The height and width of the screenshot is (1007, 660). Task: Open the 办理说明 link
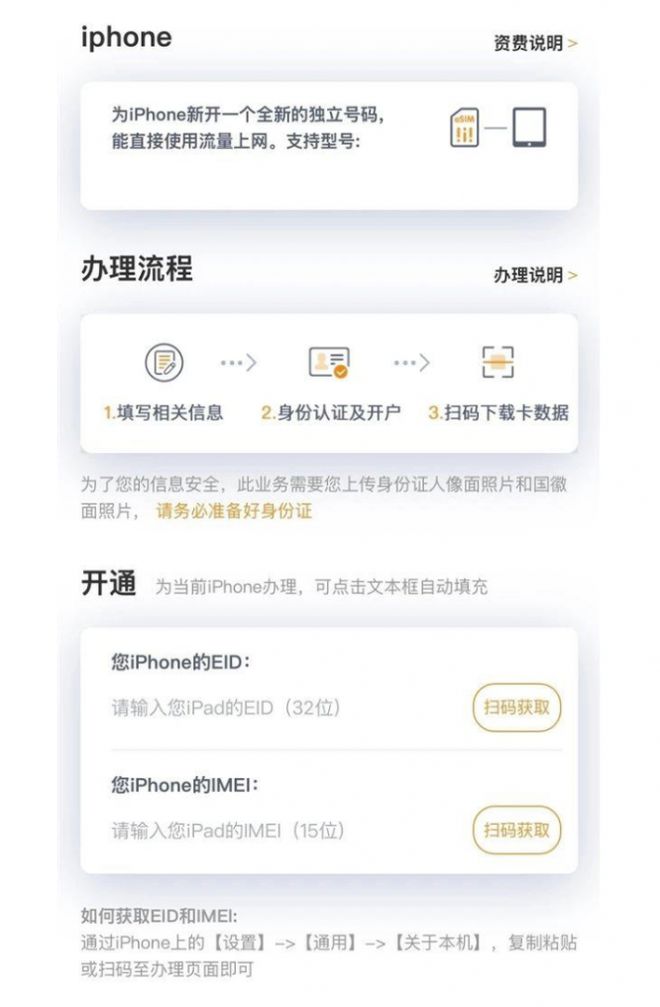pyautogui.click(x=534, y=275)
